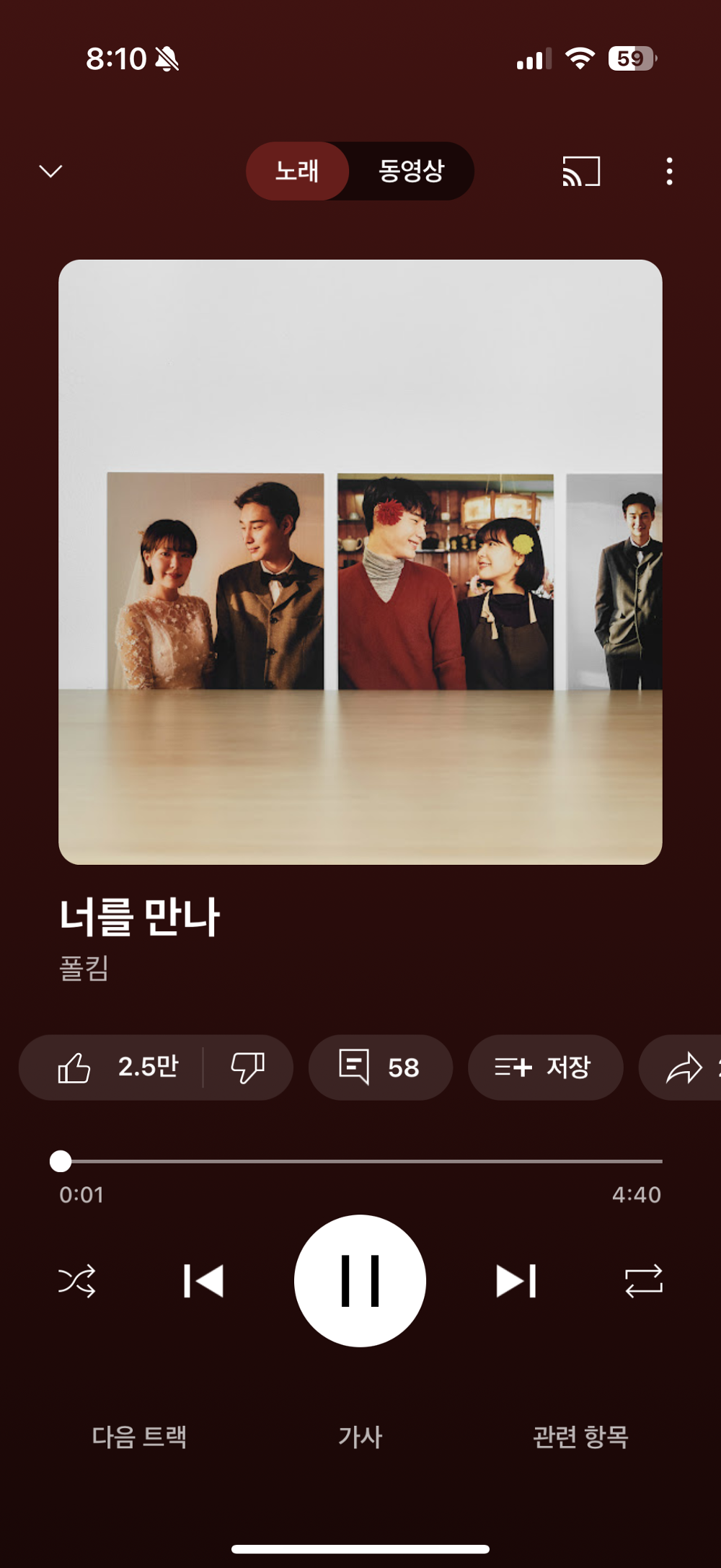
Task: Collapse the player with the down chevron
Action: click(49, 171)
